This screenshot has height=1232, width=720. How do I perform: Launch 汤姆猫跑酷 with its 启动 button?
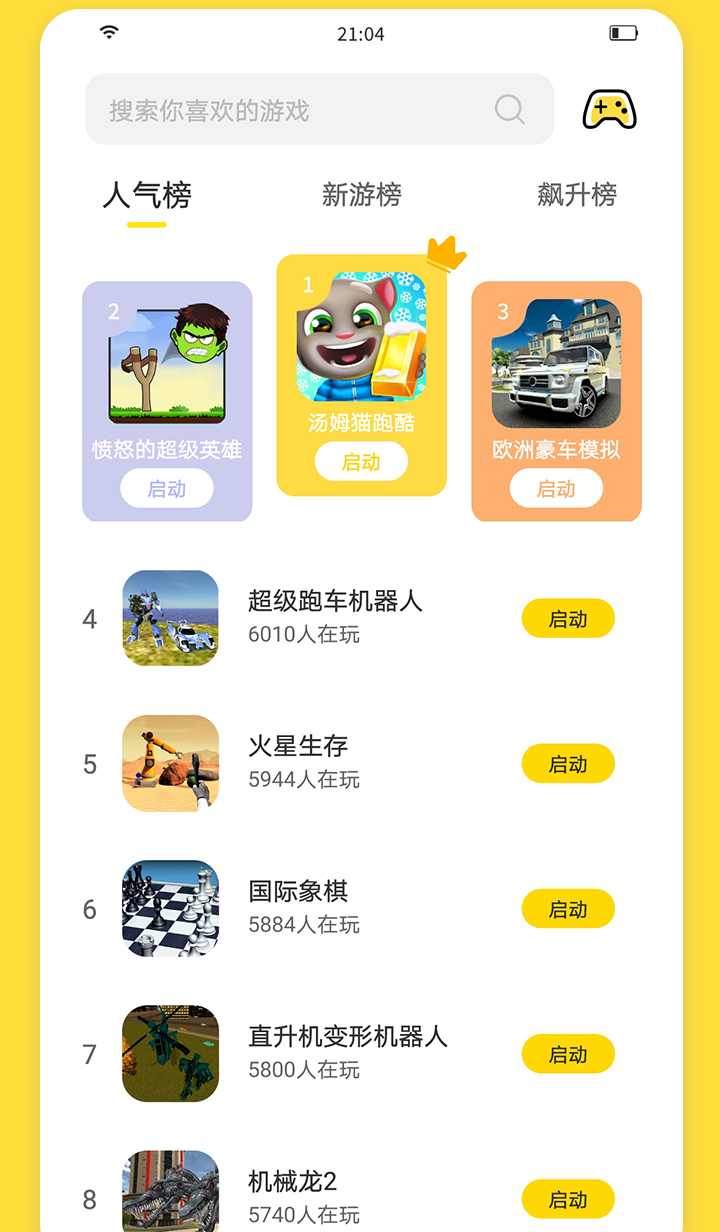(x=362, y=461)
